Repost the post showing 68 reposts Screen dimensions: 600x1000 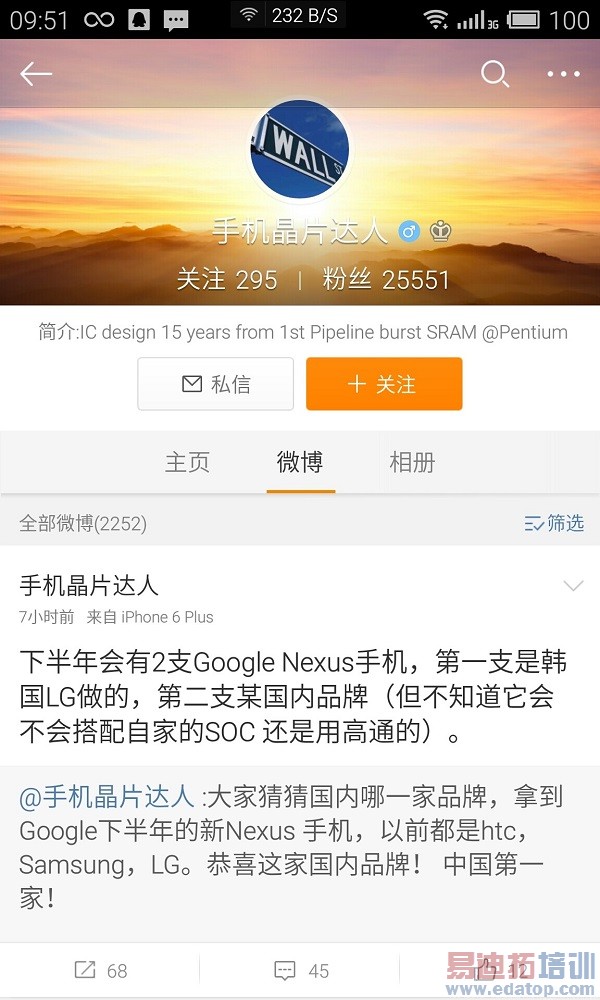(x=100, y=970)
